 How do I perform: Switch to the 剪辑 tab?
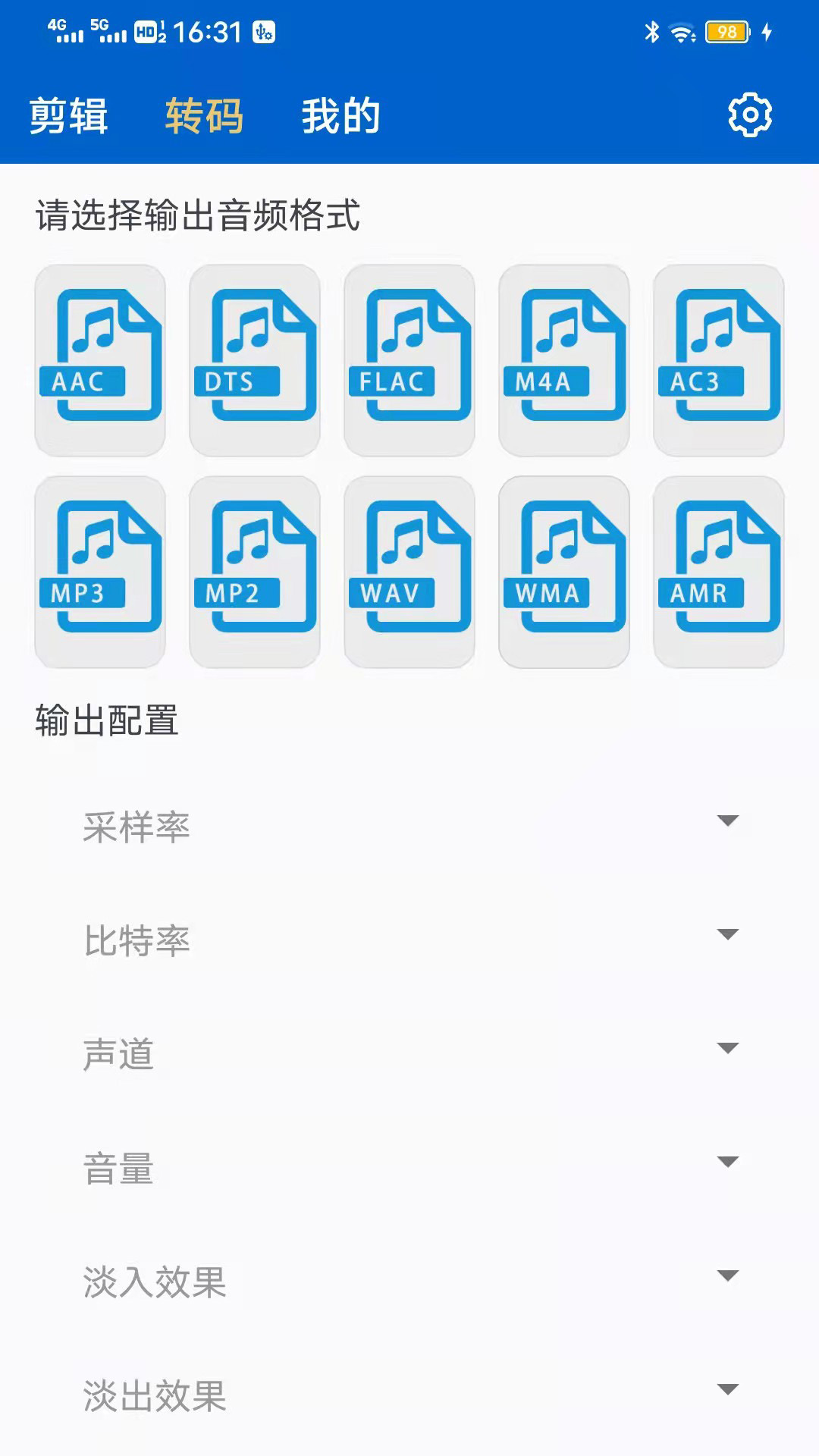[x=68, y=116]
